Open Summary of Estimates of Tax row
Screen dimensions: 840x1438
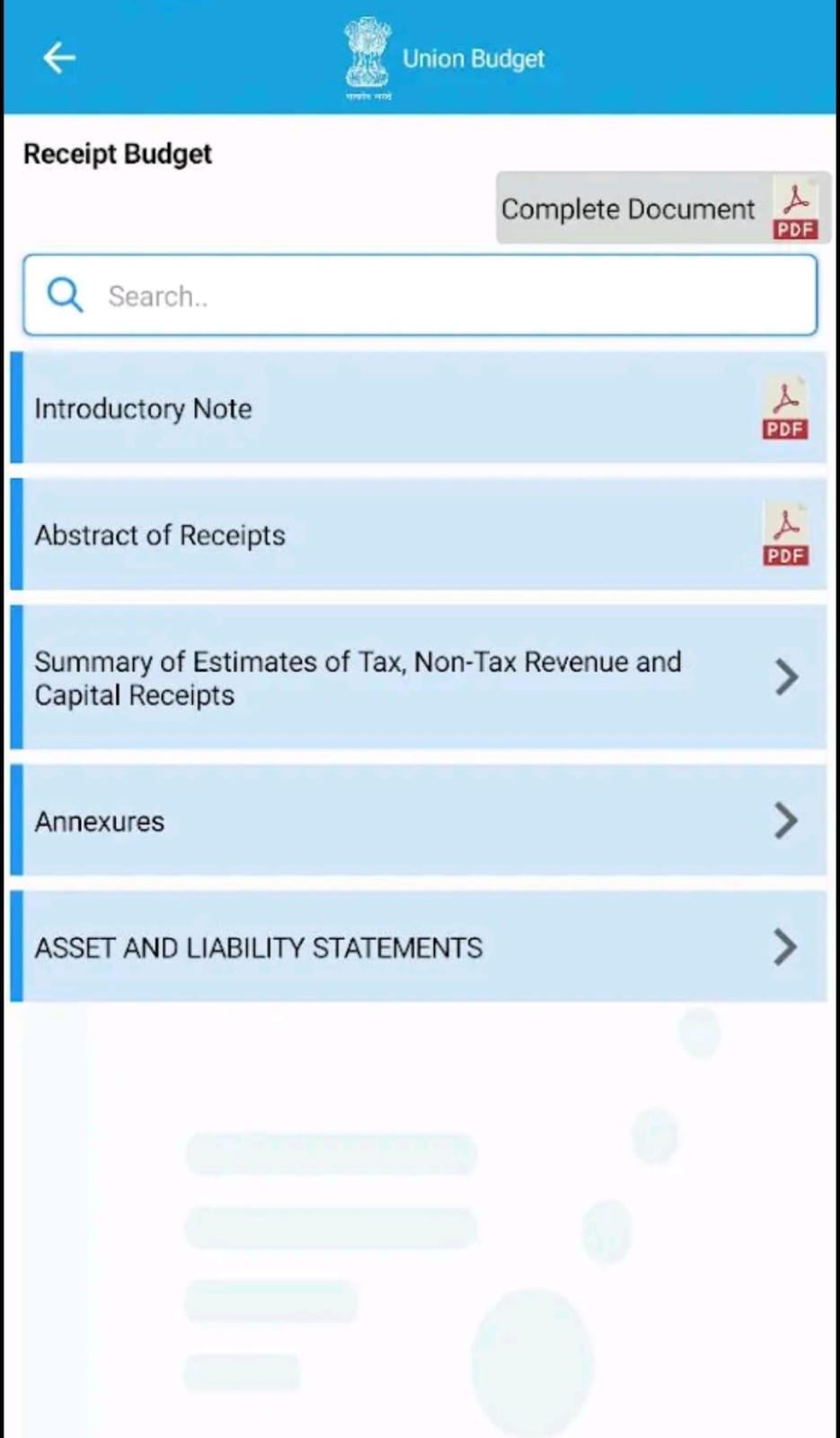tap(420, 678)
